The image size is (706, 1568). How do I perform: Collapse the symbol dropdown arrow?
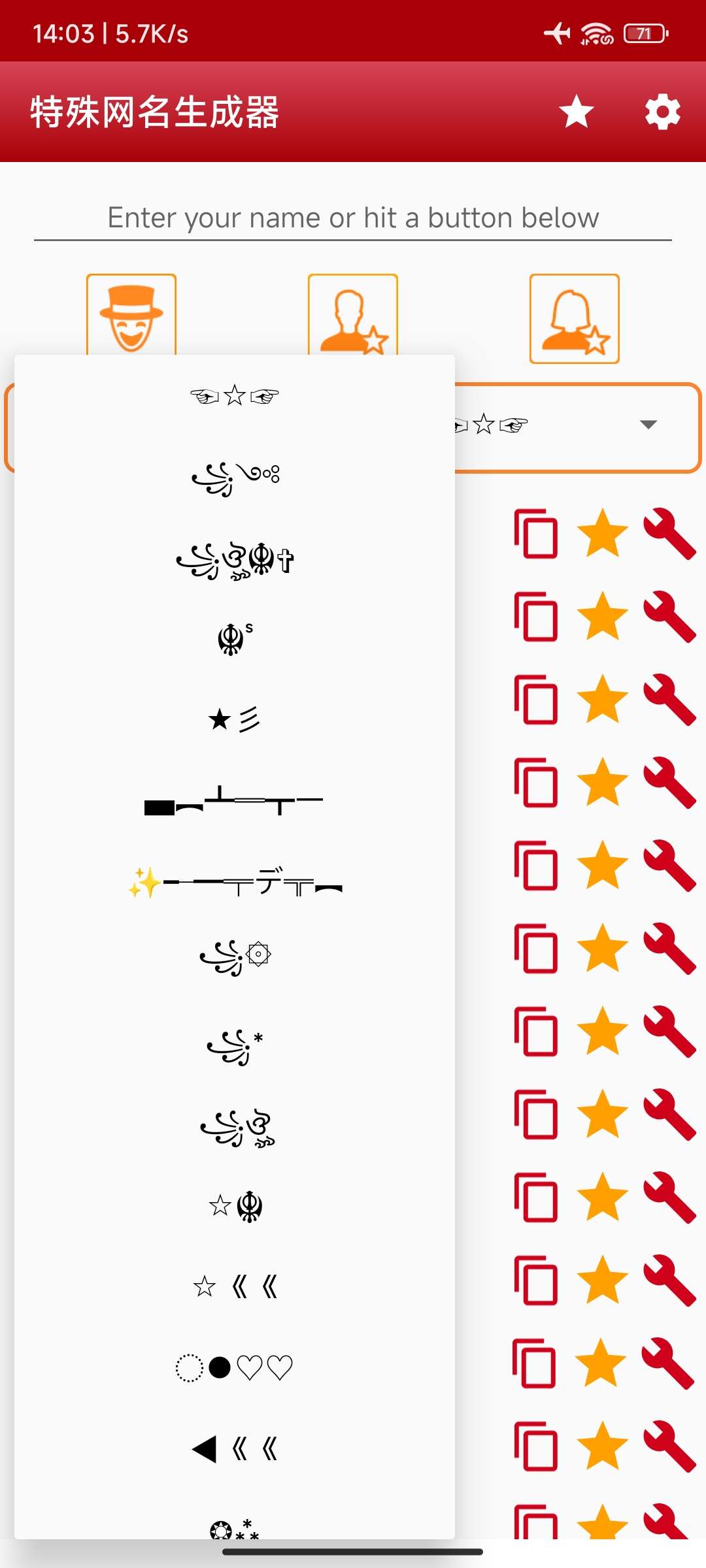(x=648, y=425)
